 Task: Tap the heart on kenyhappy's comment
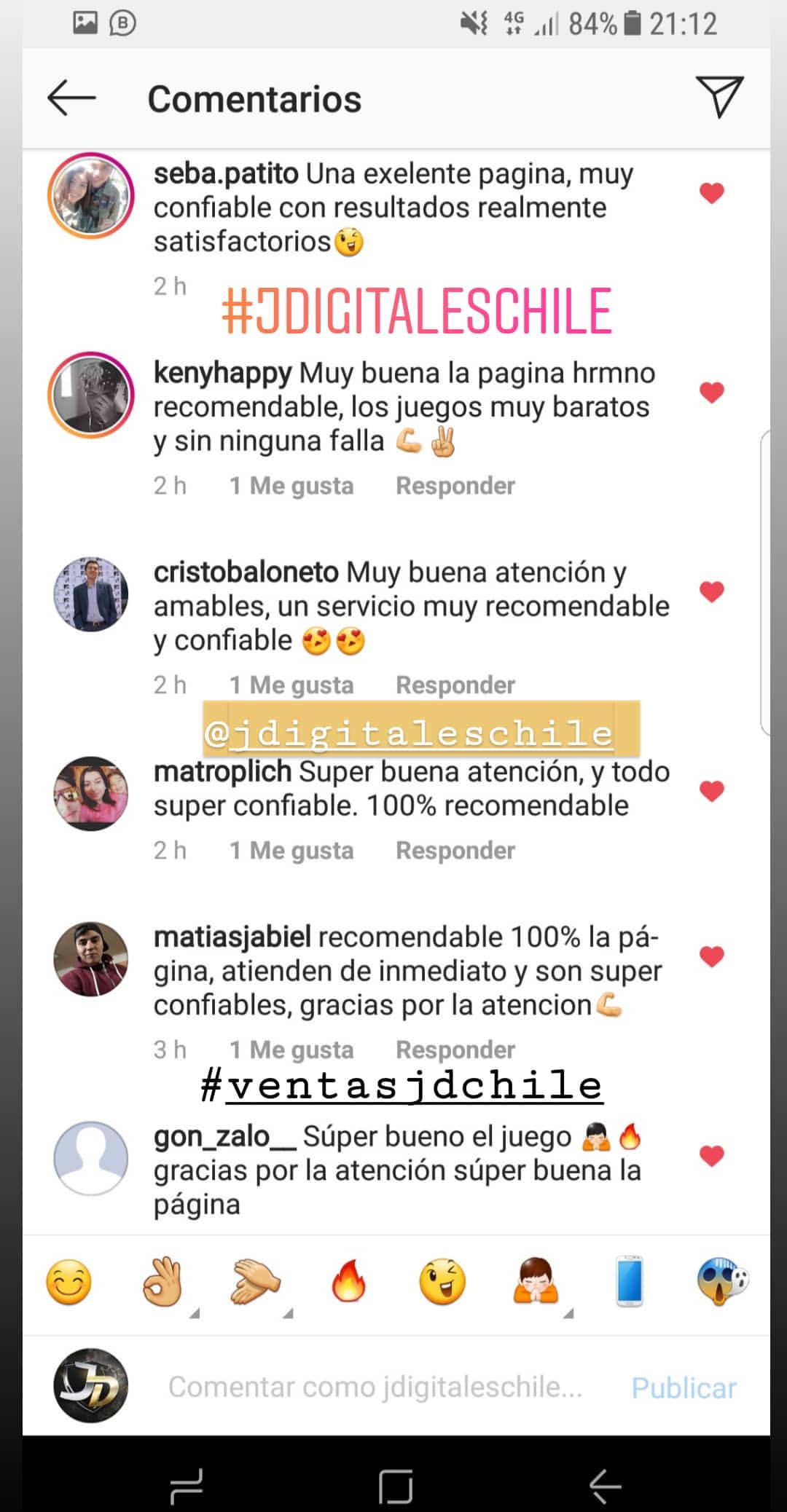(712, 392)
